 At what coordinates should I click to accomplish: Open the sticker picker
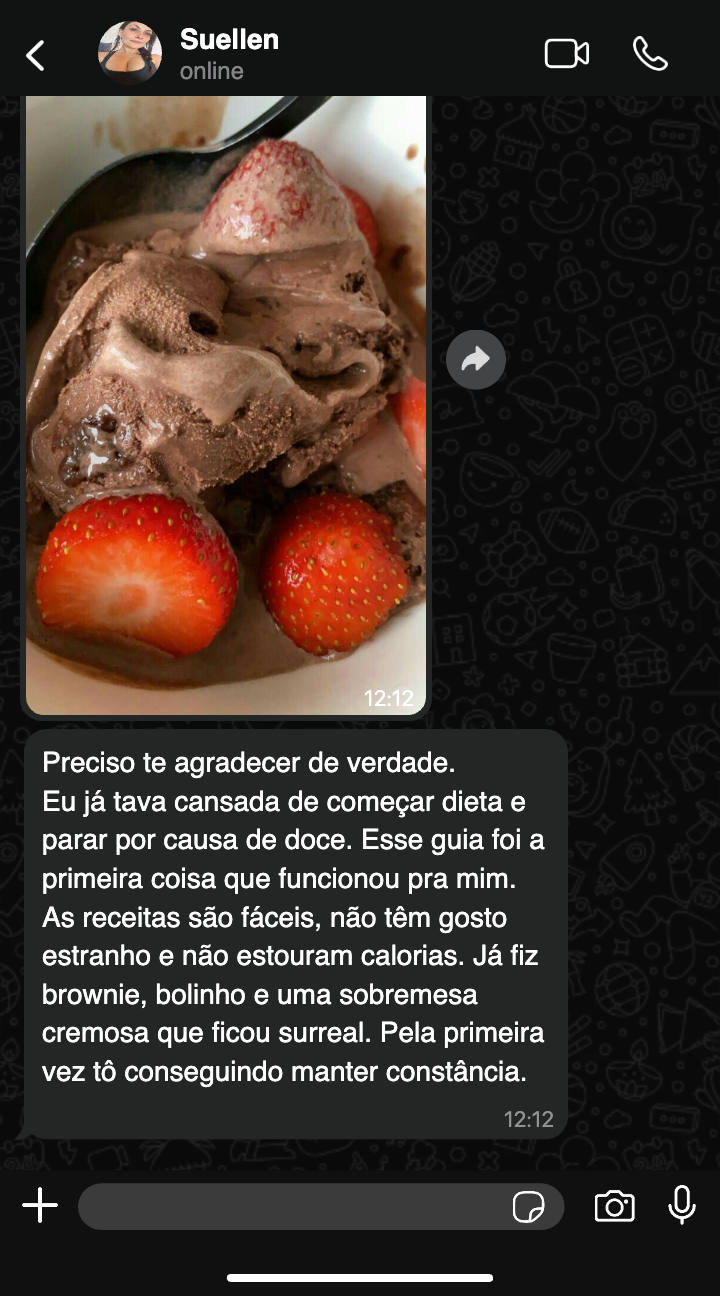pyautogui.click(x=528, y=1207)
